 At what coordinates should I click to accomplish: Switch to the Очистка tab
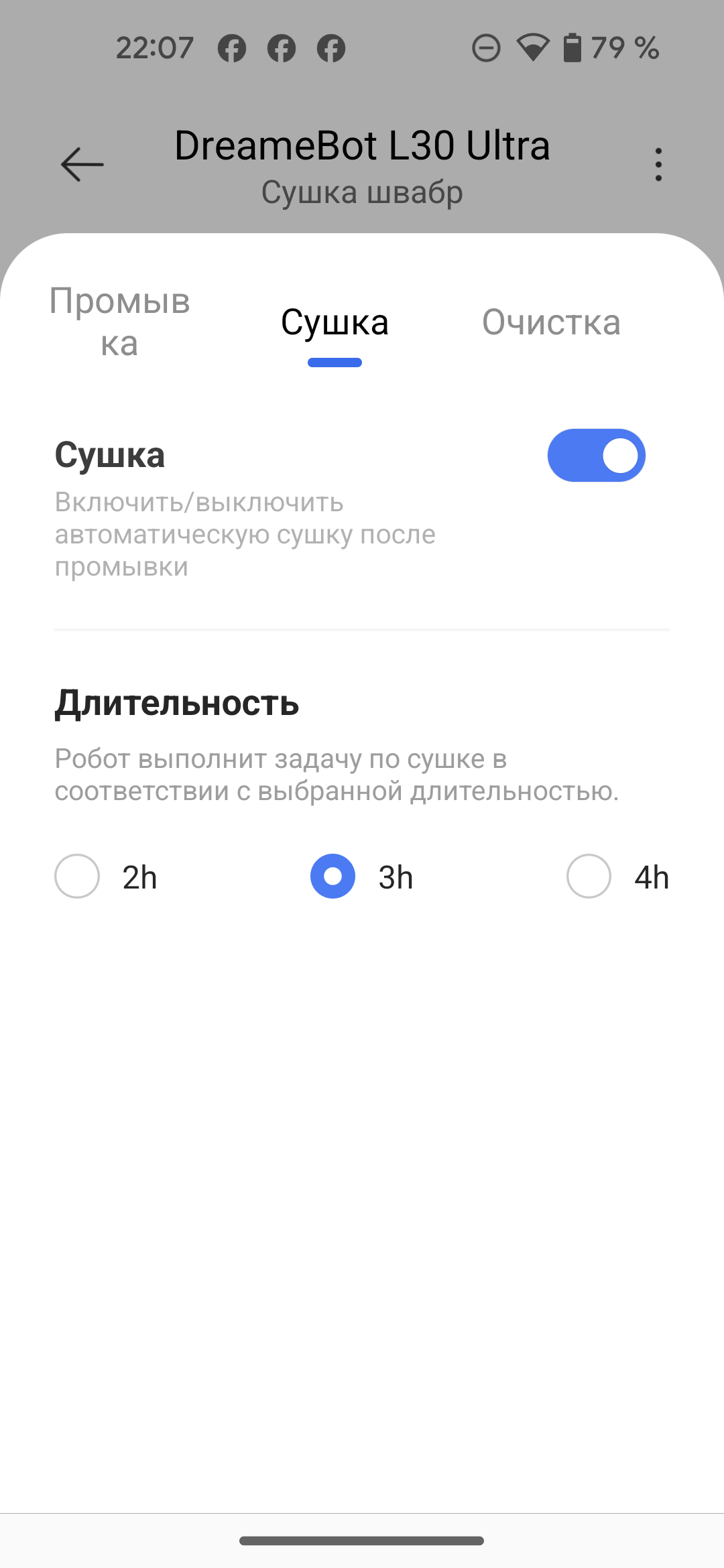(551, 323)
